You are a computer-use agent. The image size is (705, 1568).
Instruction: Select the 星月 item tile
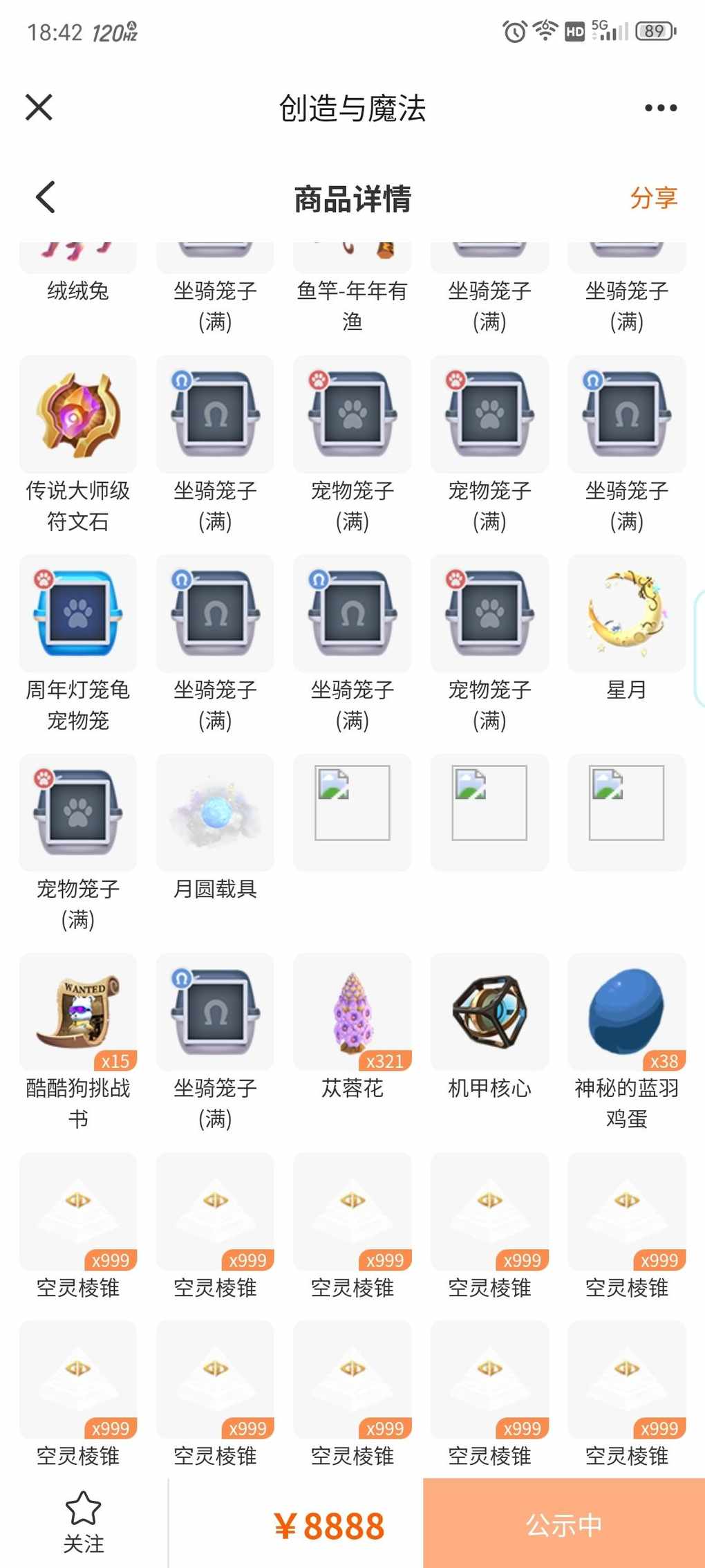tap(626, 614)
